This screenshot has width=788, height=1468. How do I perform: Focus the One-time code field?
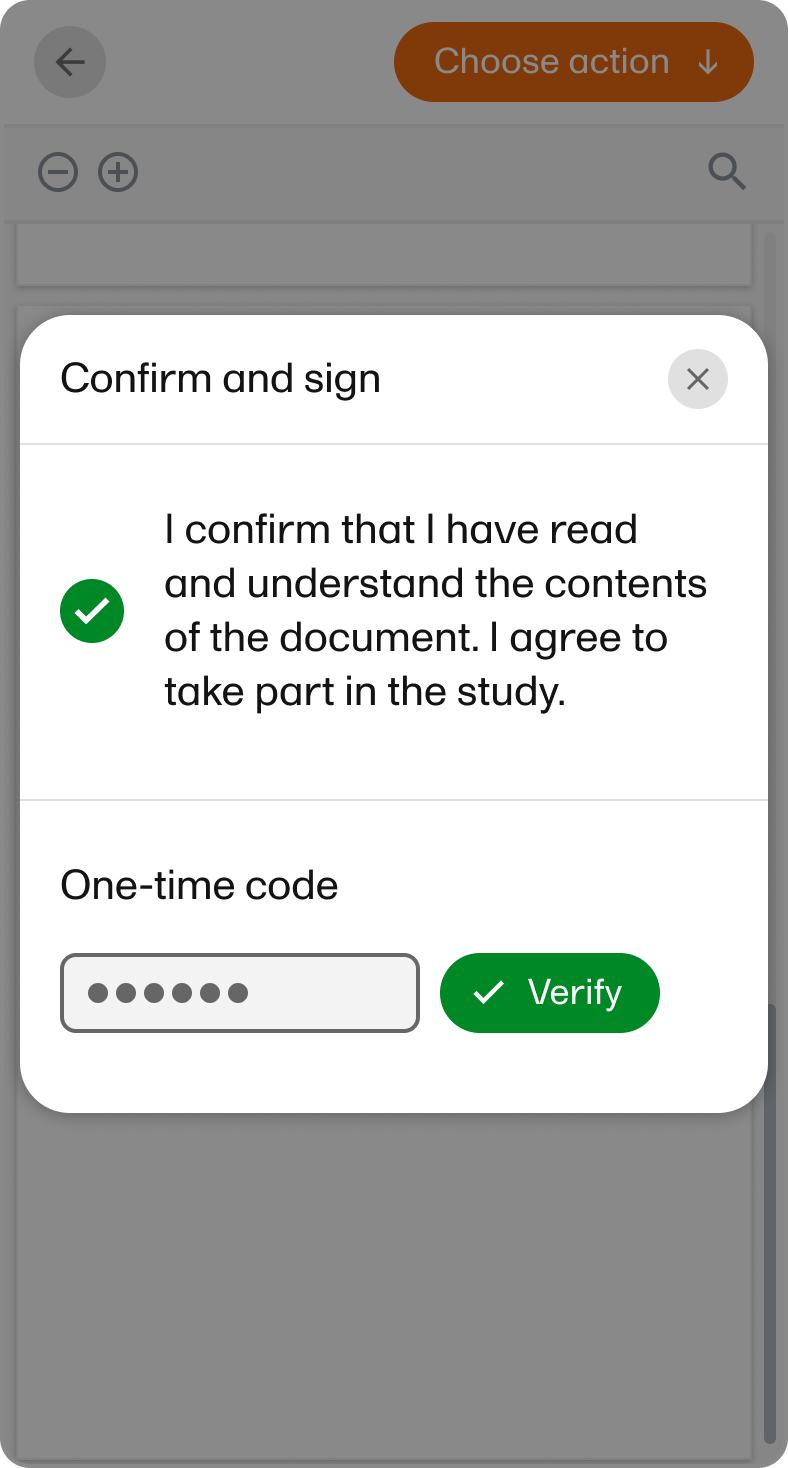tap(240, 993)
